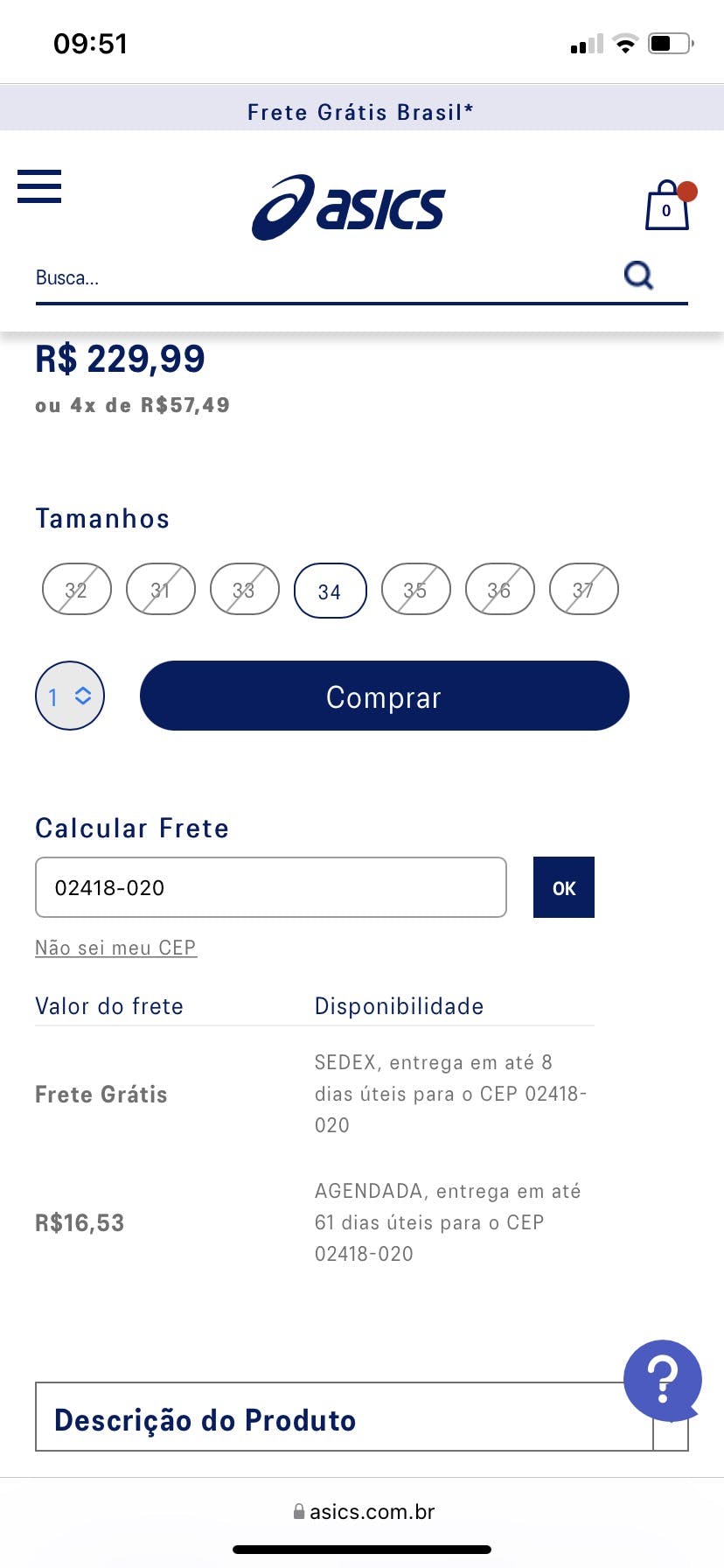
Task: Confirm the CEP with the OK button
Action: [563, 887]
